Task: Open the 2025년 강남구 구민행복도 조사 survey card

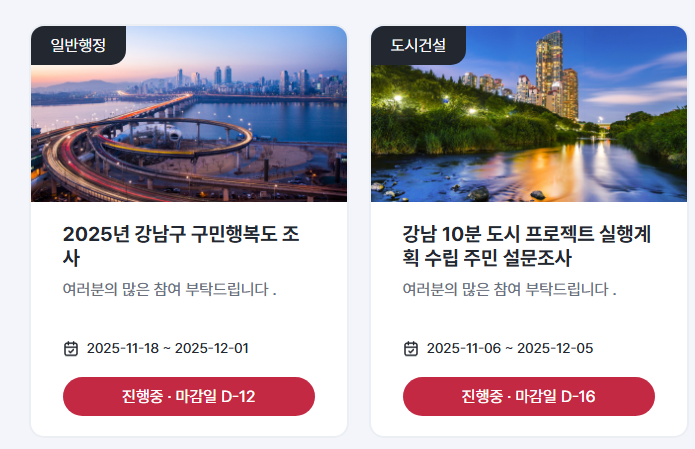Action: click(x=181, y=246)
